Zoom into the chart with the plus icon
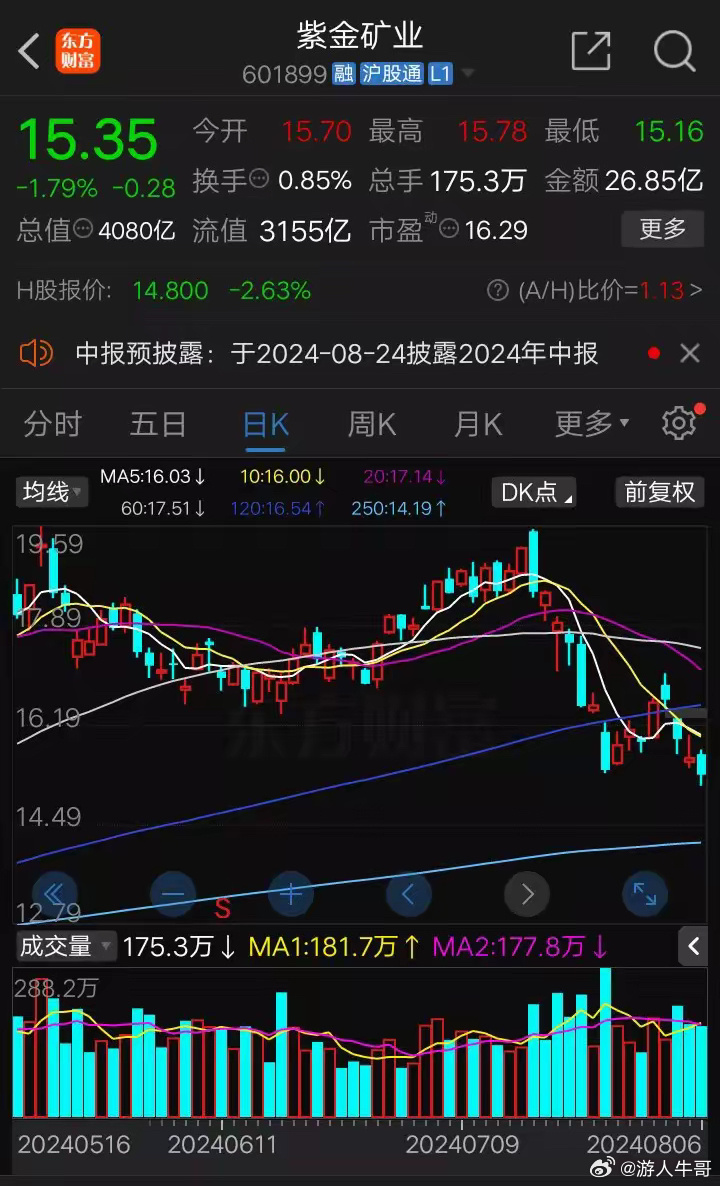720x1186 pixels. (x=291, y=895)
